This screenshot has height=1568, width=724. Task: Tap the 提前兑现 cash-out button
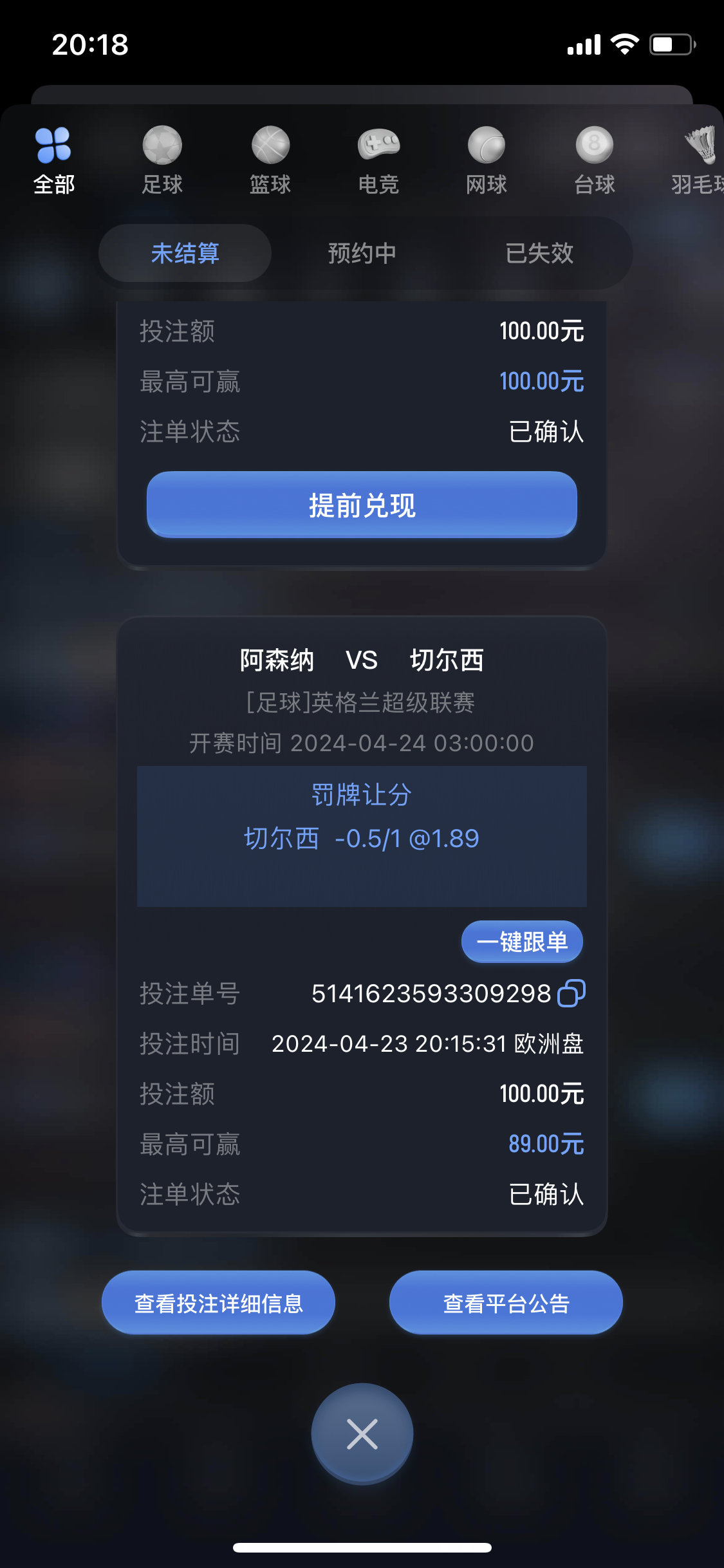click(362, 505)
